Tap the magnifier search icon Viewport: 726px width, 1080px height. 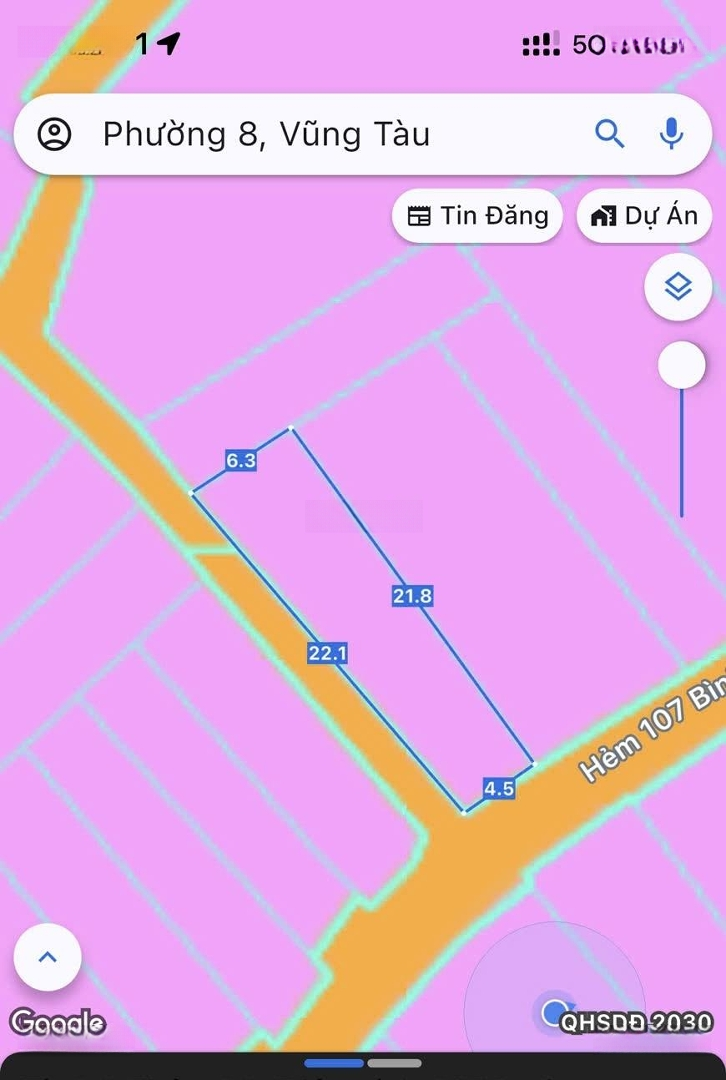(609, 133)
